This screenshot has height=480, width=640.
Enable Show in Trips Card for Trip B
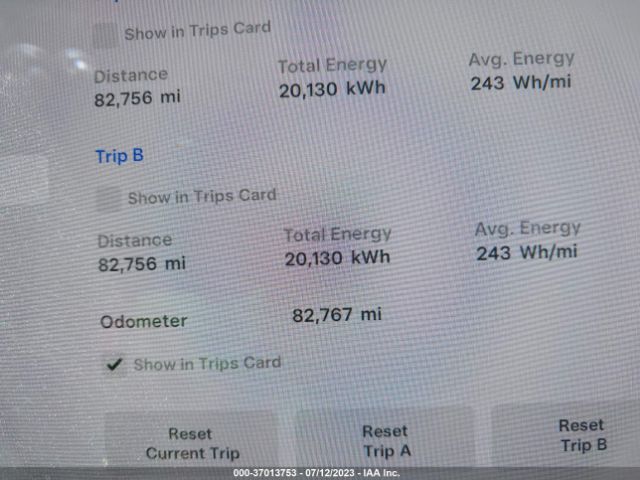tap(109, 199)
